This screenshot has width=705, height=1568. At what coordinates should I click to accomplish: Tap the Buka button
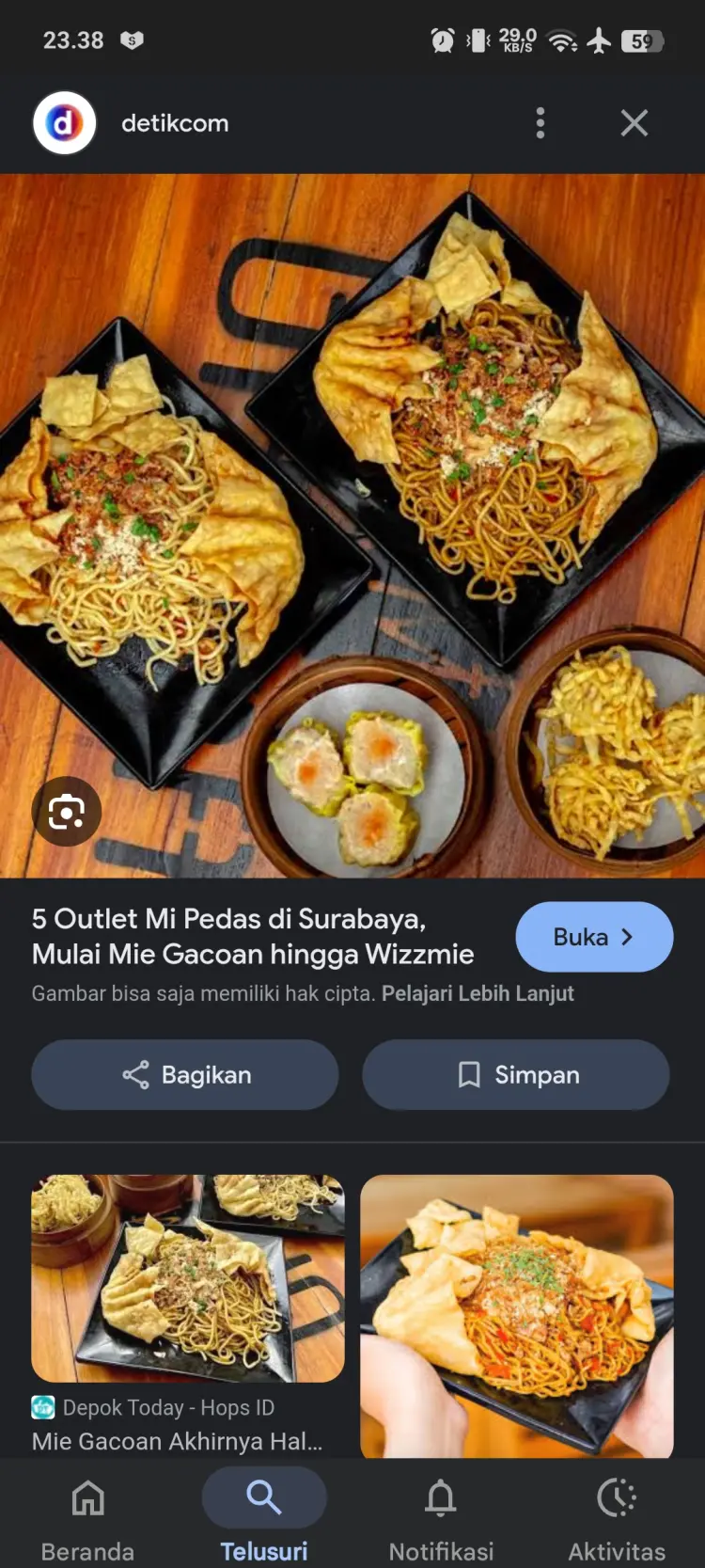pyautogui.click(x=594, y=937)
